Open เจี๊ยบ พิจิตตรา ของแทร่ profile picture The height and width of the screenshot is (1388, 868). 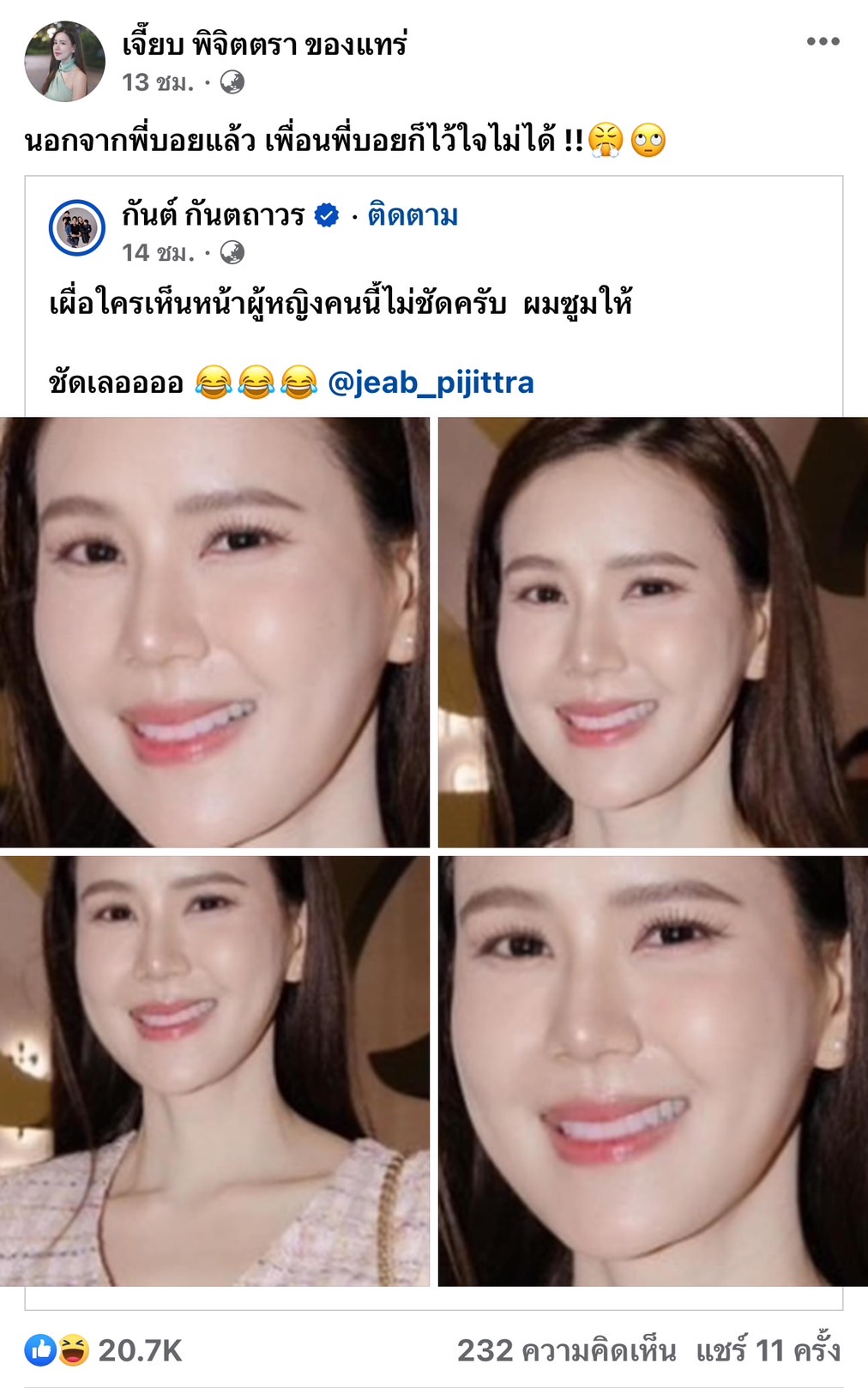(x=64, y=62)
